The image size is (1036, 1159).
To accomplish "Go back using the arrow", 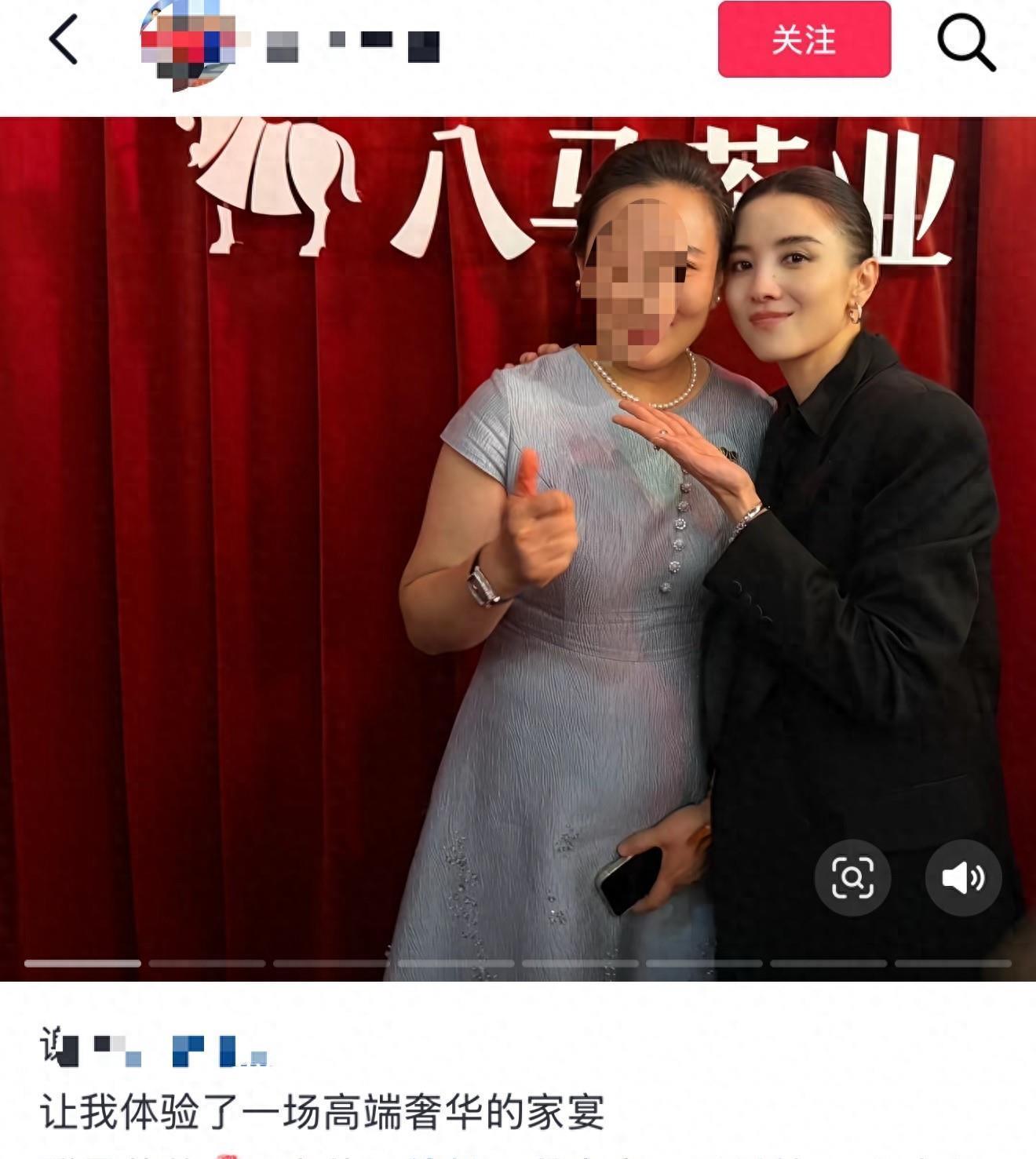I will (64, 39).
